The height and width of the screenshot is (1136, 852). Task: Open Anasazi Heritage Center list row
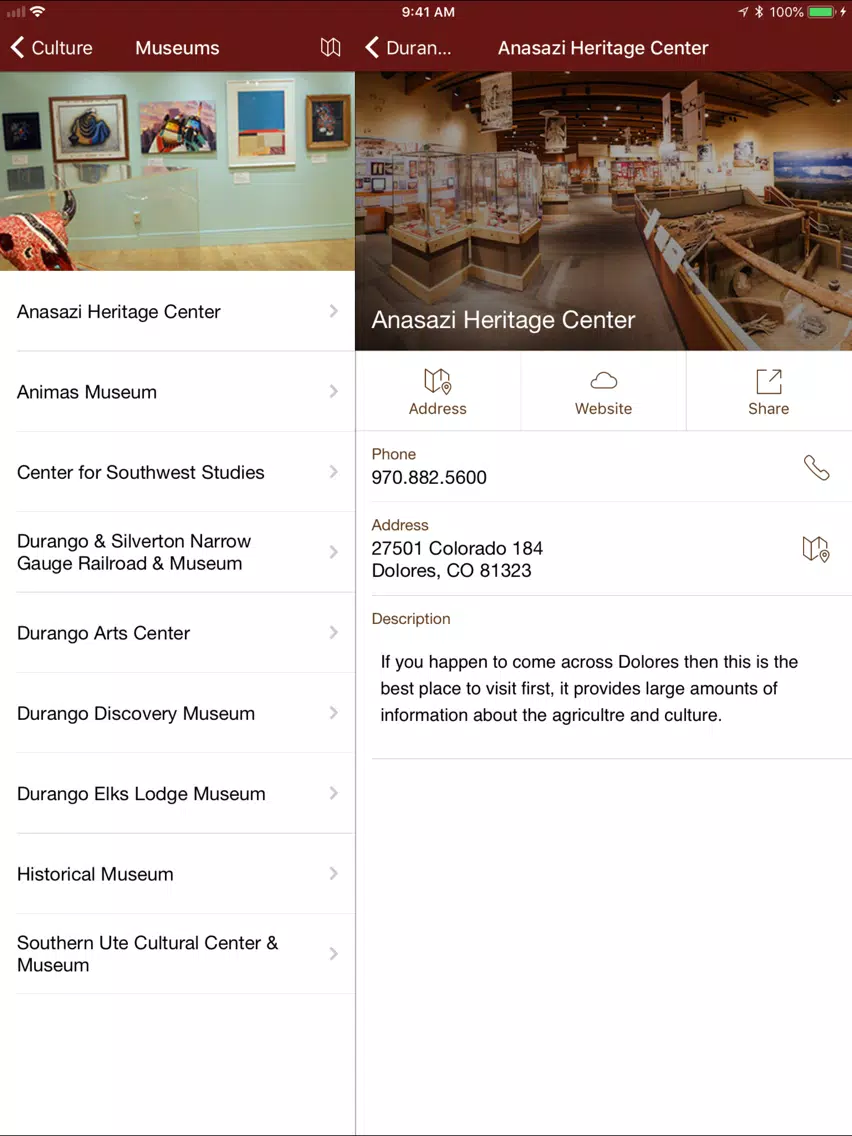coord(177,312)
